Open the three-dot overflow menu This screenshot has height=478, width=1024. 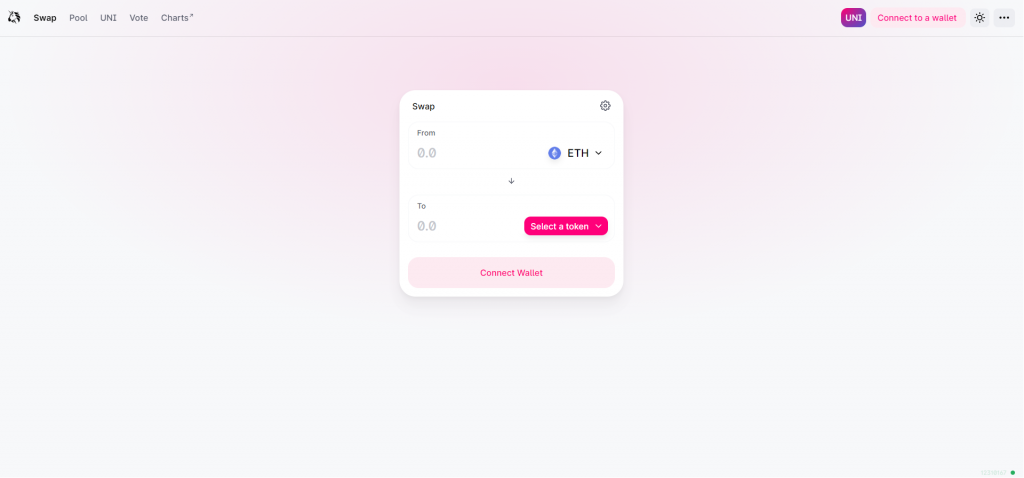tap(1004, 18)
